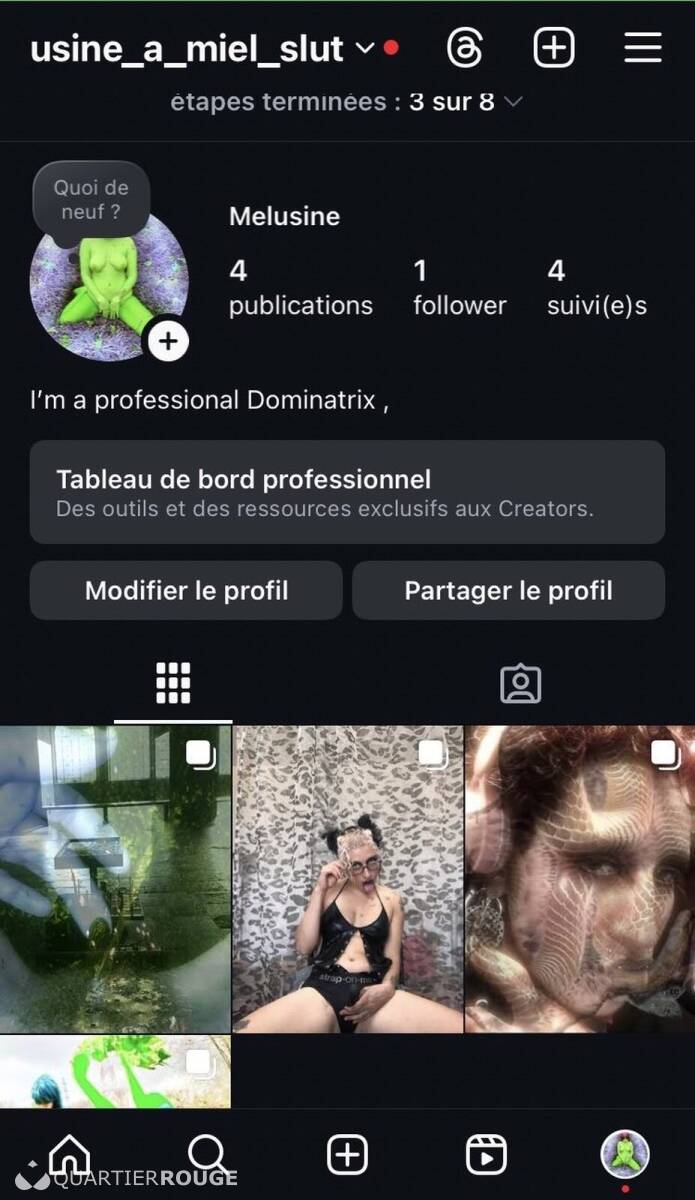The width and height of the screenshot is (695, 1200).
Task: View the suivi(e)s list
Action: 596,287
